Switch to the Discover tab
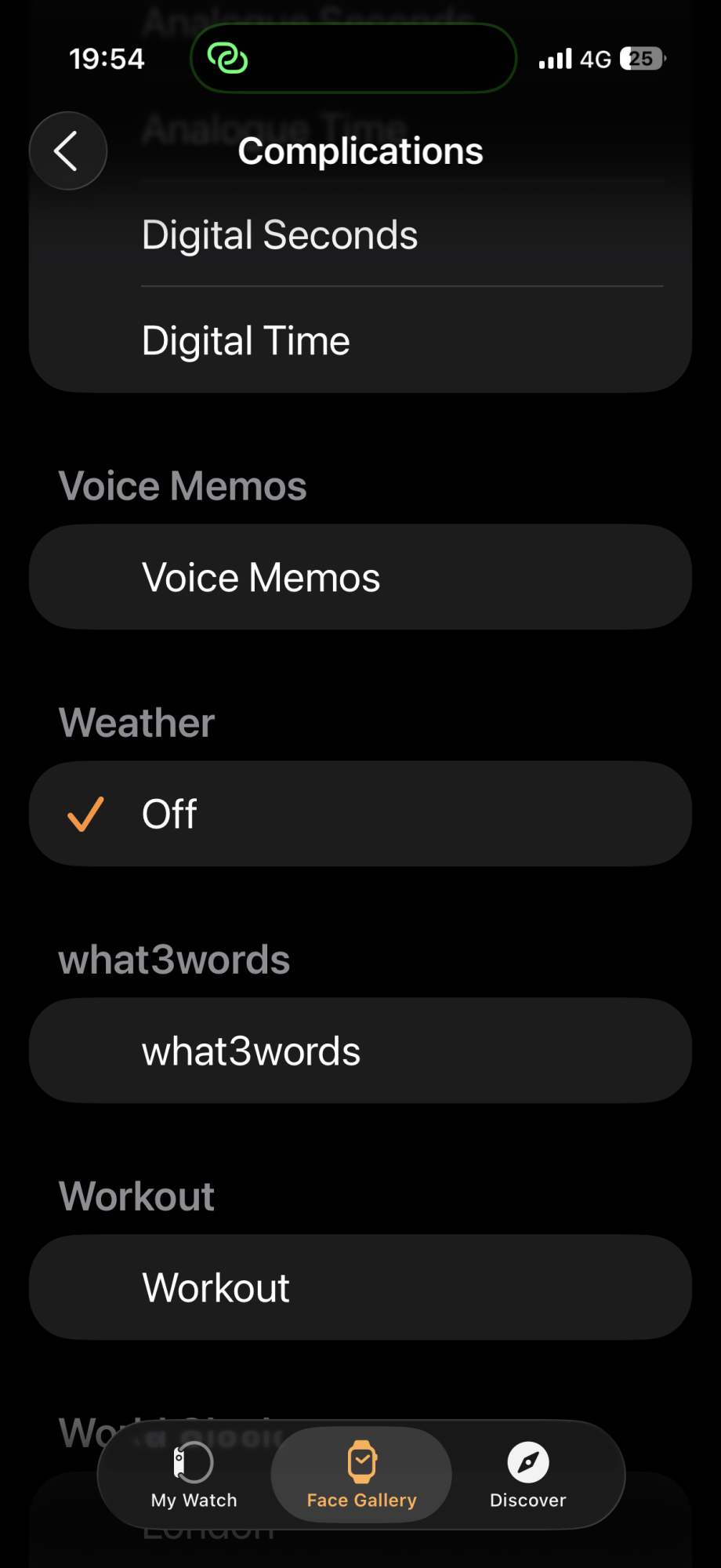This screenshot has width=721, height=1568. 527,1475
